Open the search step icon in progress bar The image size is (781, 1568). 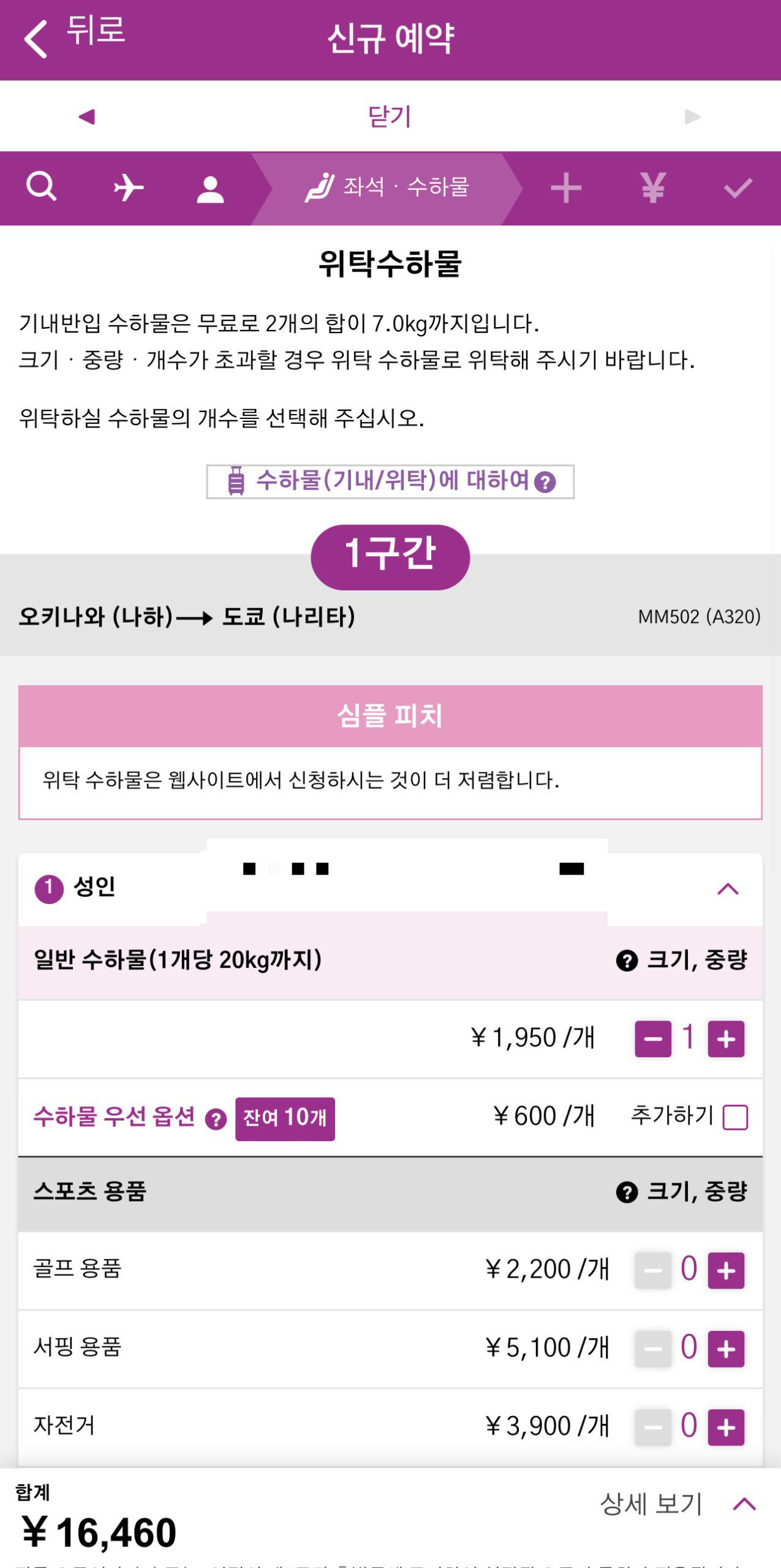tap(42, 187)
